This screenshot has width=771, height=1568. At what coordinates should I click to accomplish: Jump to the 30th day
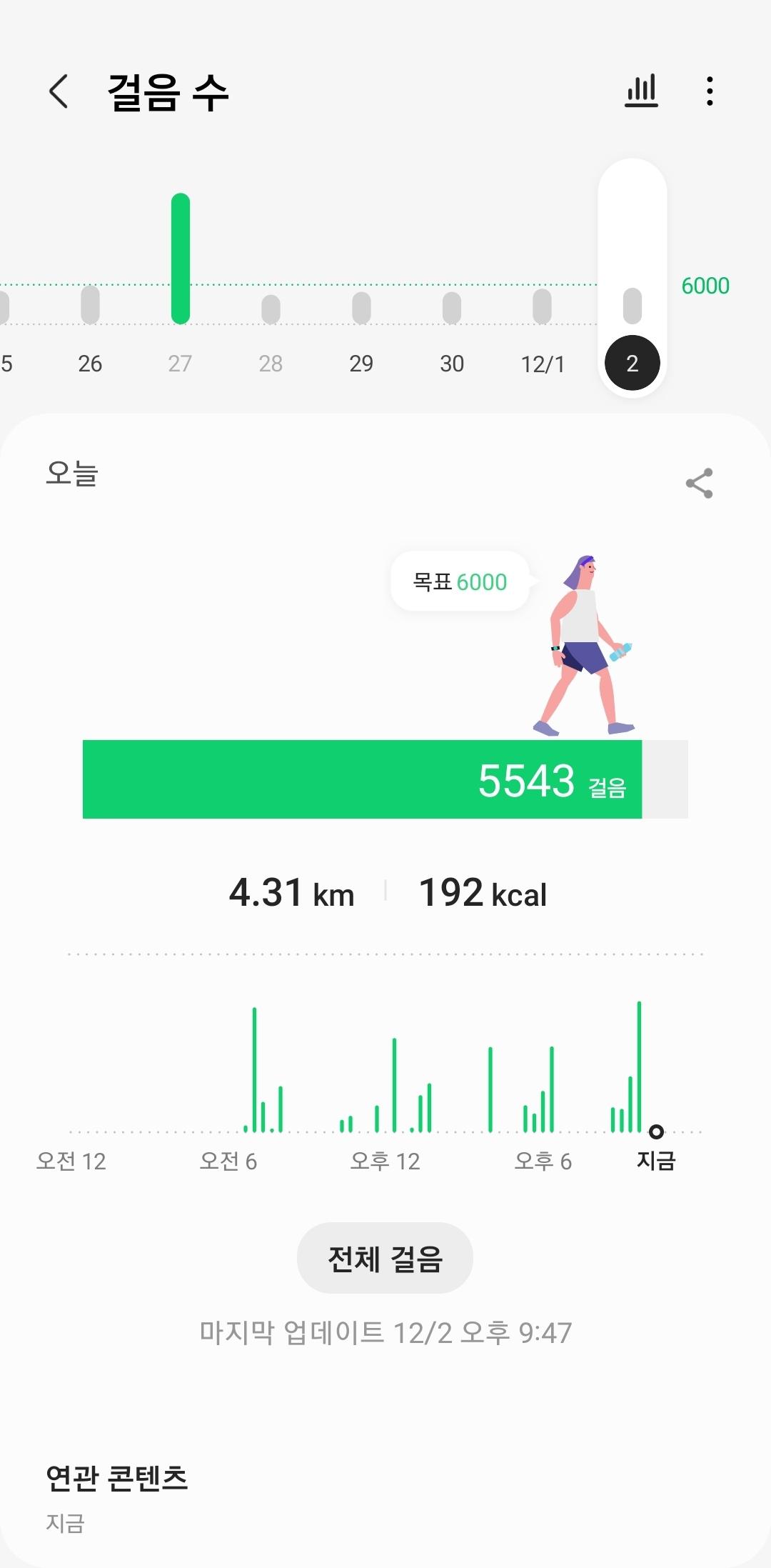coord(452,363)
